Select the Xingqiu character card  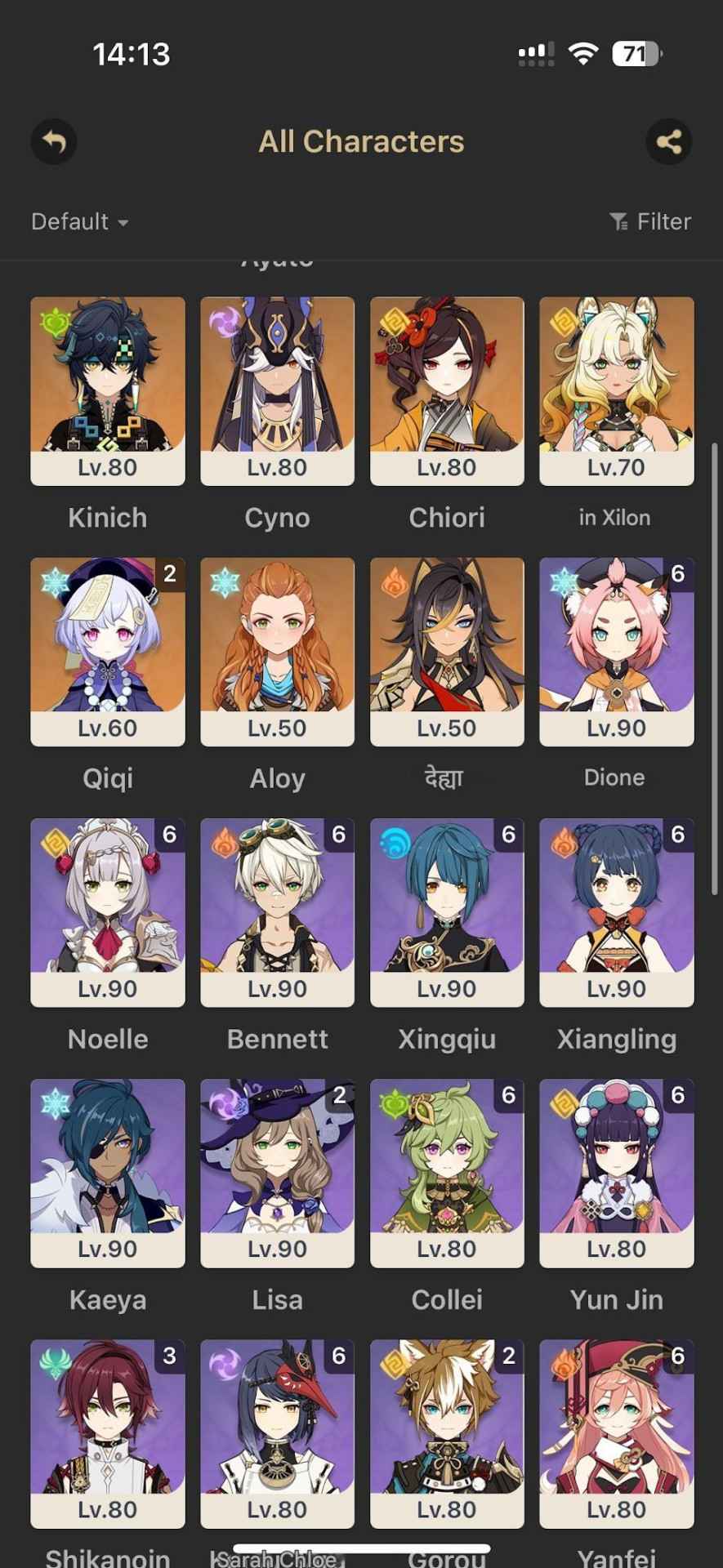coord(447,911)
